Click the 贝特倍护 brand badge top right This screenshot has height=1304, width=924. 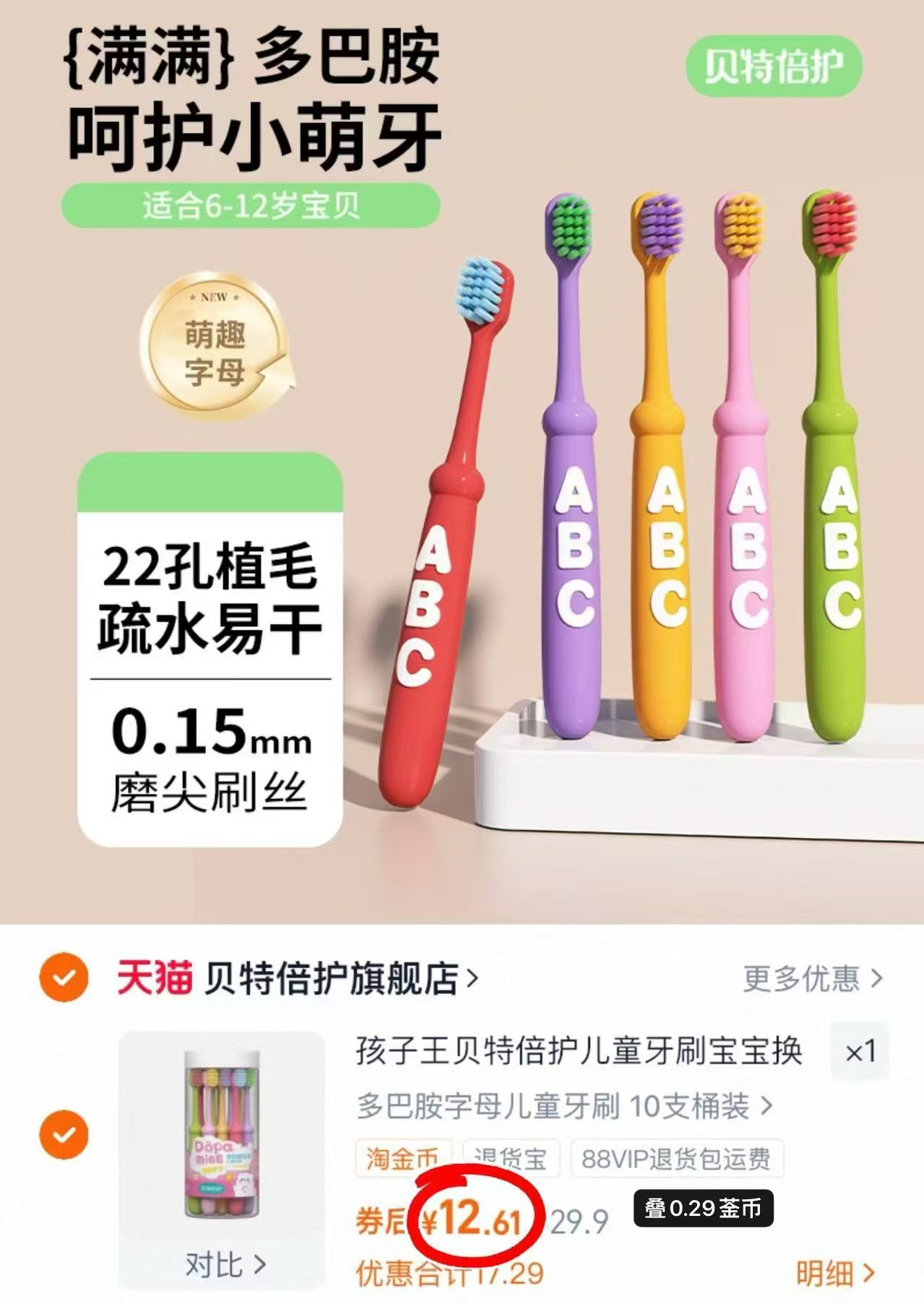tap(774, 66)
